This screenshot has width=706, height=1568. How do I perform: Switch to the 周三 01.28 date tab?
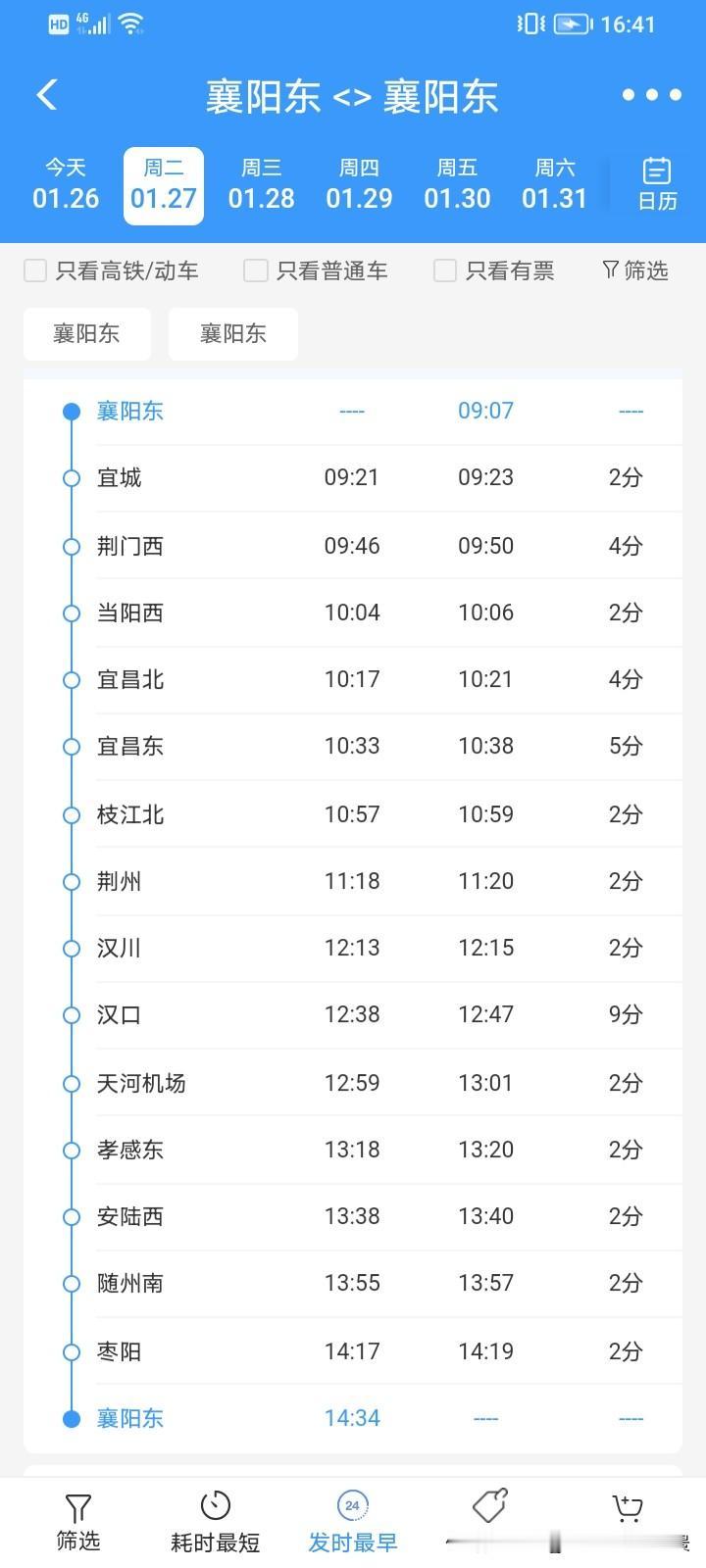(x=261, y=181)
